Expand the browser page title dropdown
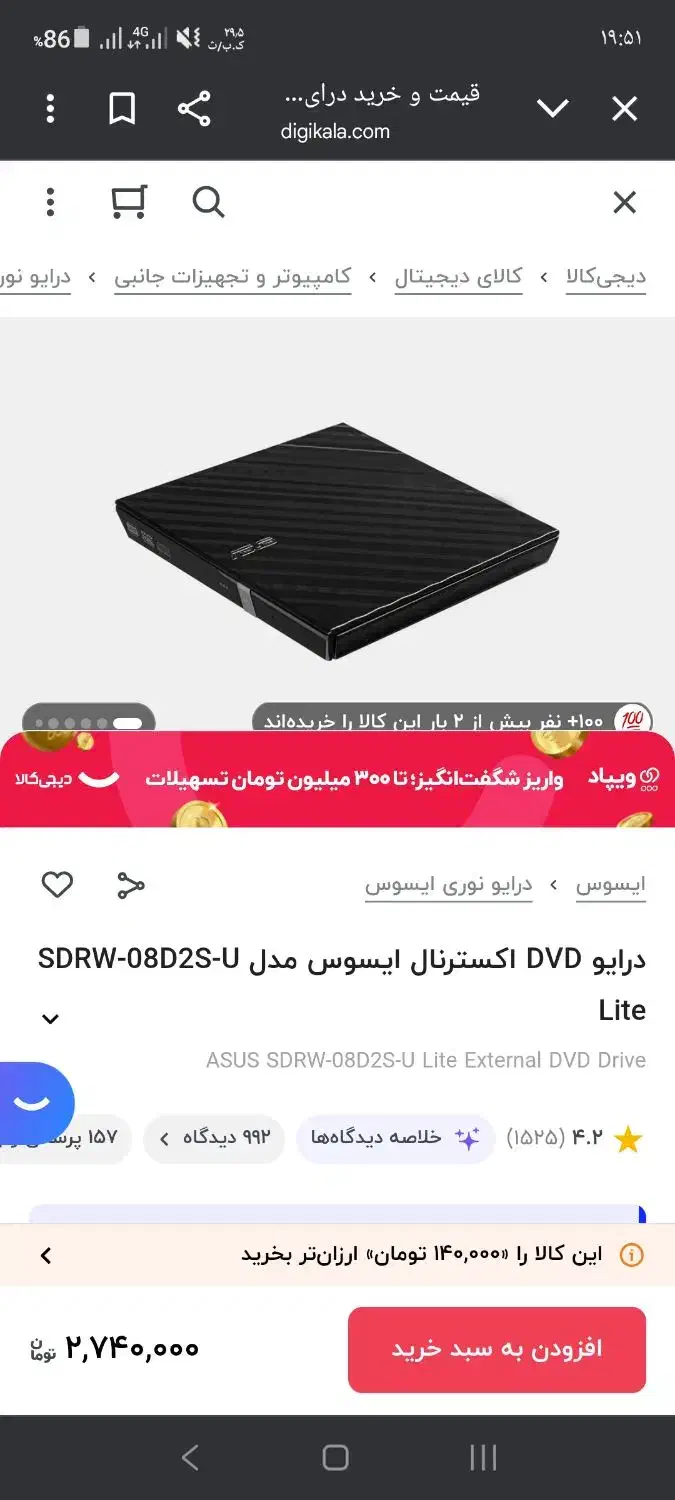 click(x=553, y=108)
